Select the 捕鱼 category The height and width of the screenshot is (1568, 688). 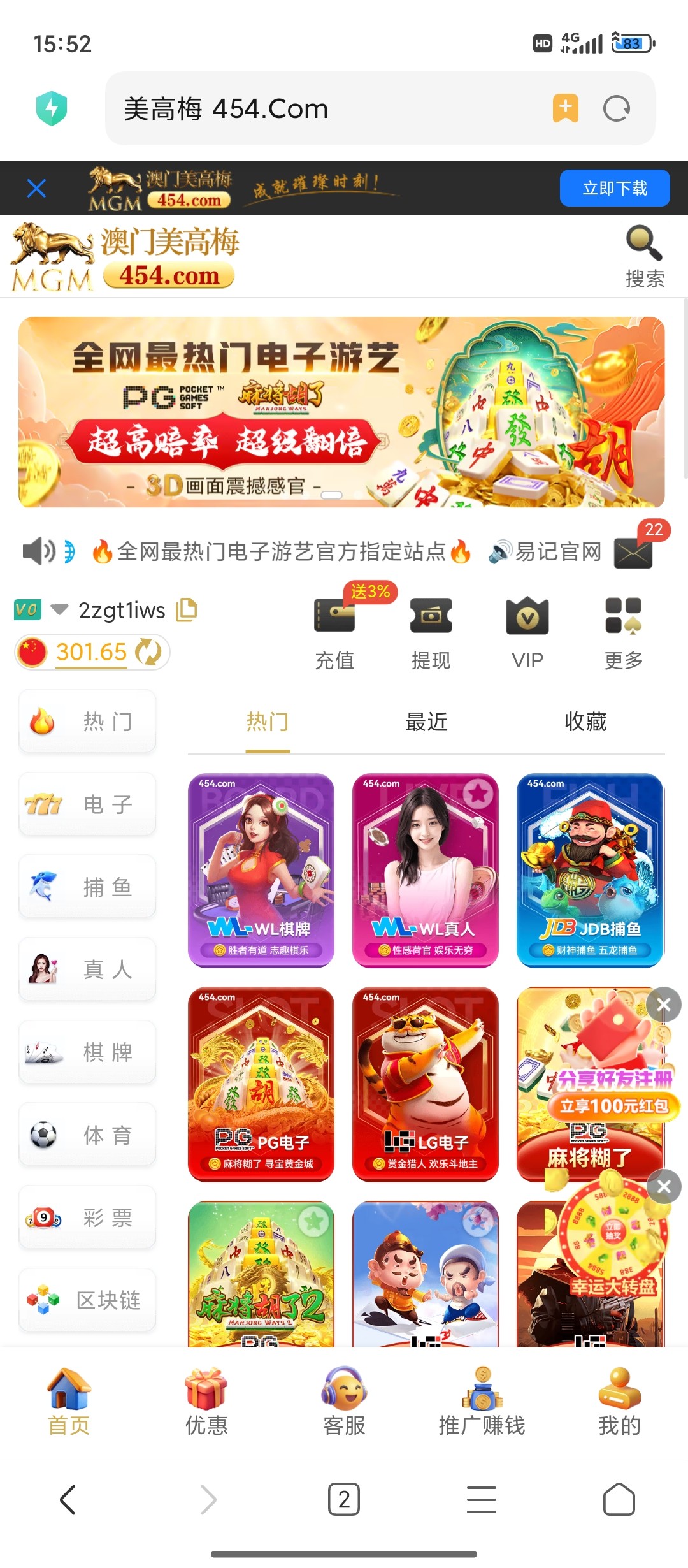click(x=88, y=887)
